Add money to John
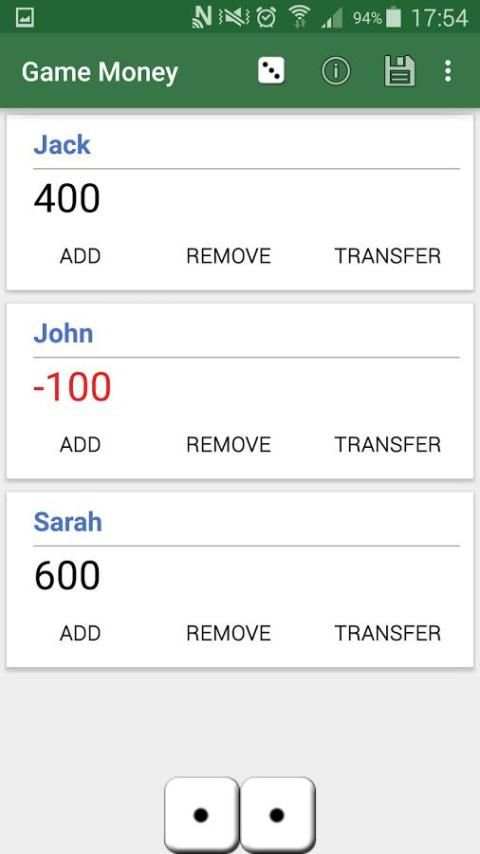The image size is (480, 854). coord(81,444)
